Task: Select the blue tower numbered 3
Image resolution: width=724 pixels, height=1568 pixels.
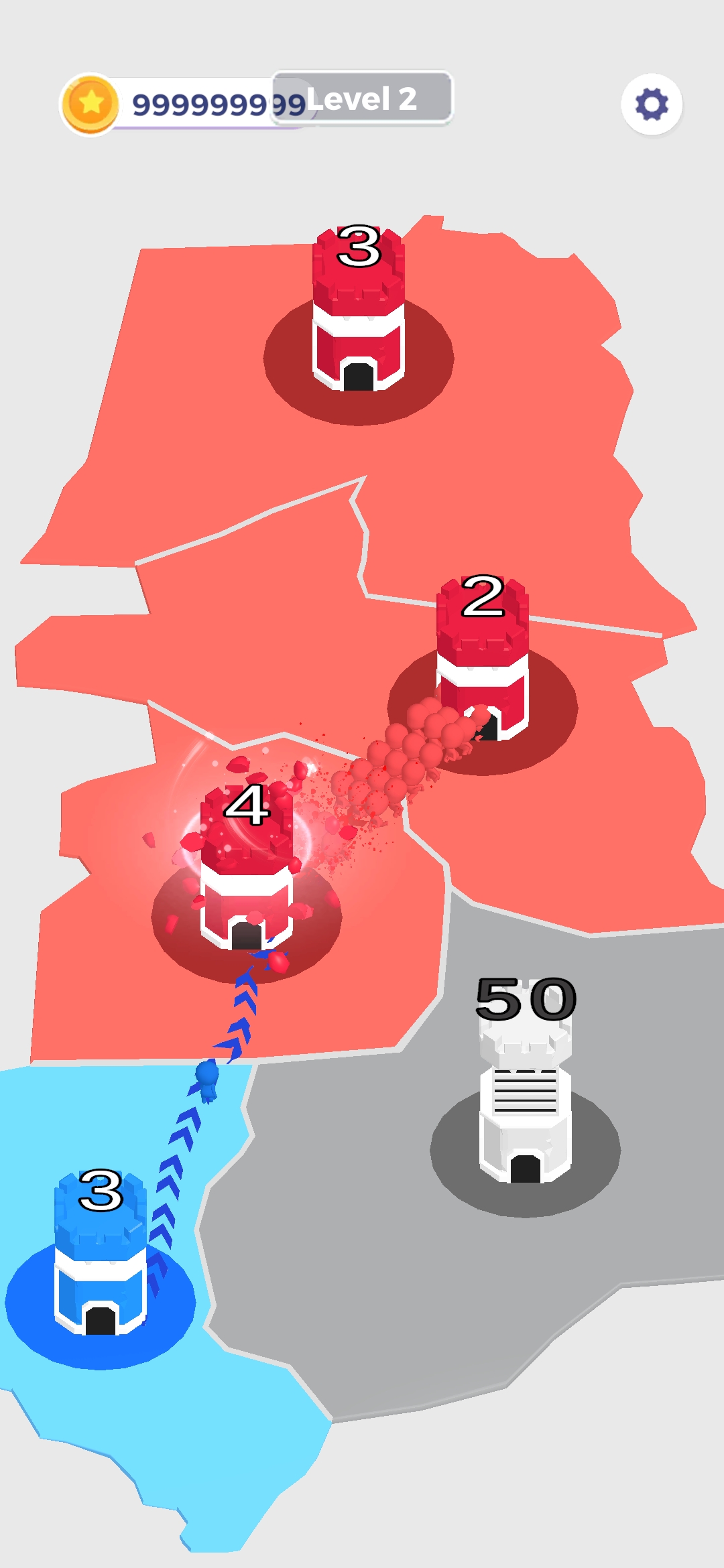Action: tap(101, 1260)
